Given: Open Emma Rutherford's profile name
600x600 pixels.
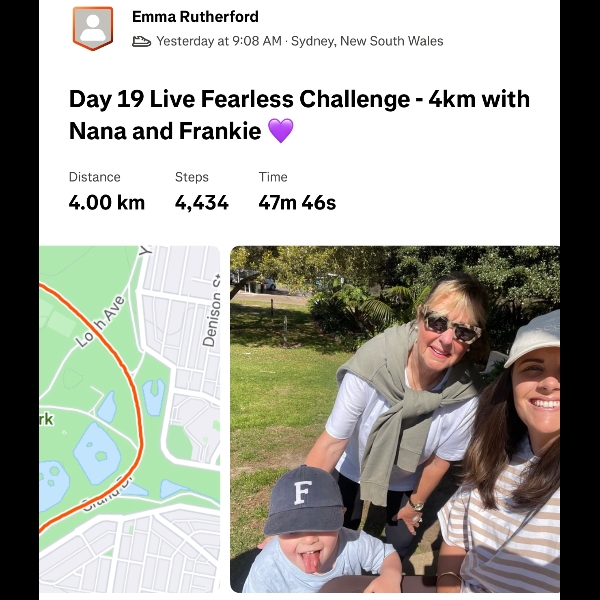Looking at the screenshot, I should 195,17.
